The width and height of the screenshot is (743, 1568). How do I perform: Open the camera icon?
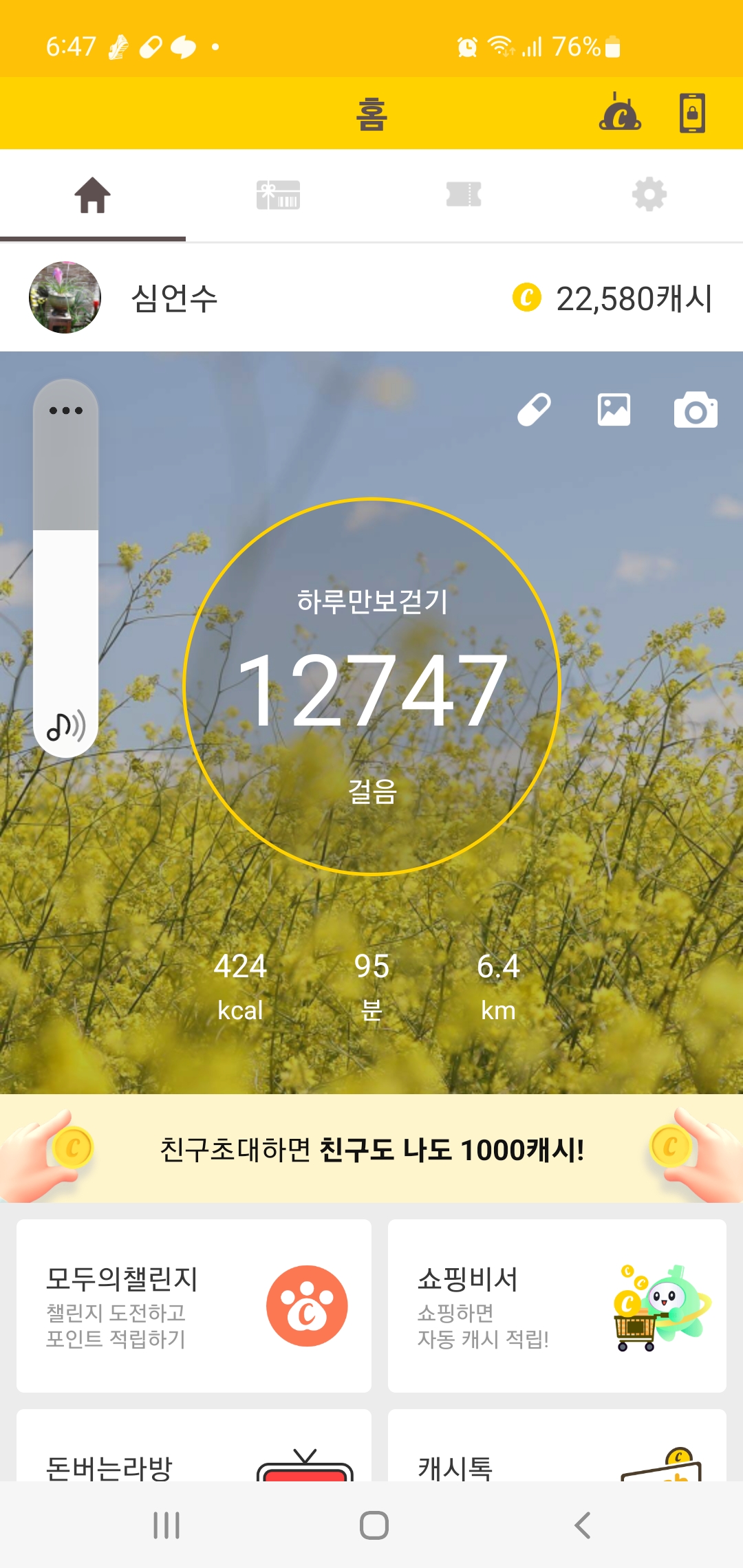696,411
